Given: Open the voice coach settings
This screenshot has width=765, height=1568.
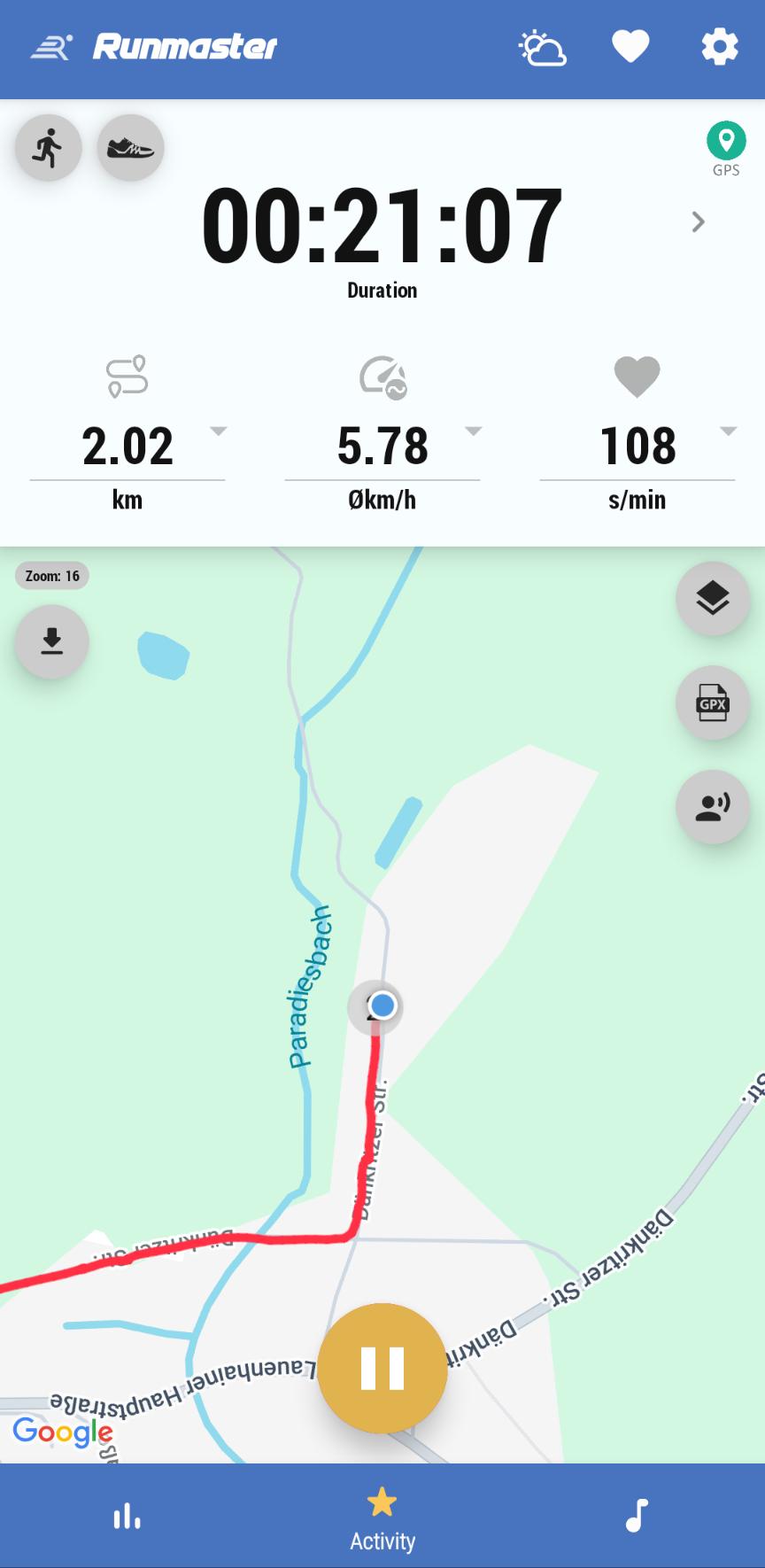Looking at the screenshot, I should [713, 807].
